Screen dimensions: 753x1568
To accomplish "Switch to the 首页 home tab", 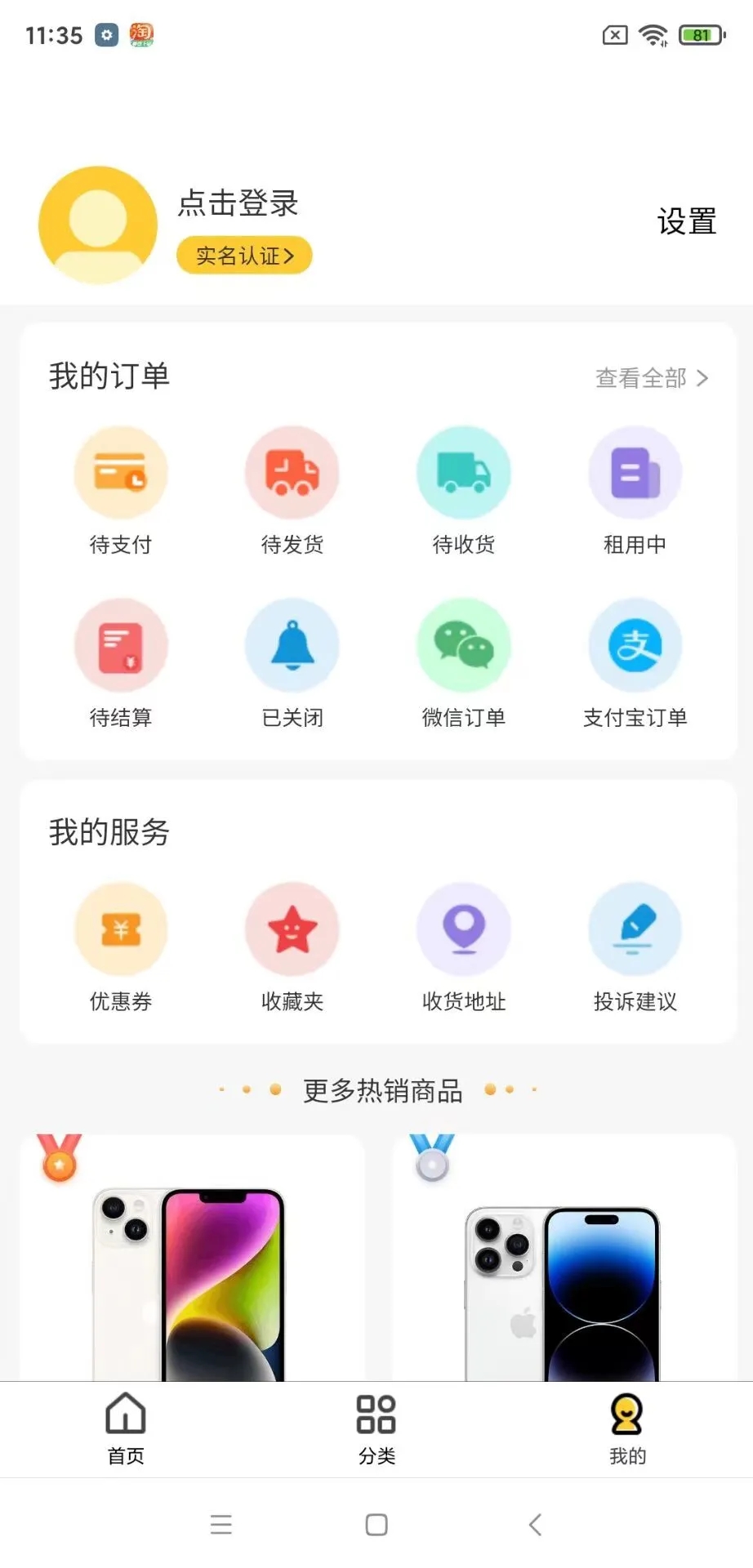I will (124, 1428).
